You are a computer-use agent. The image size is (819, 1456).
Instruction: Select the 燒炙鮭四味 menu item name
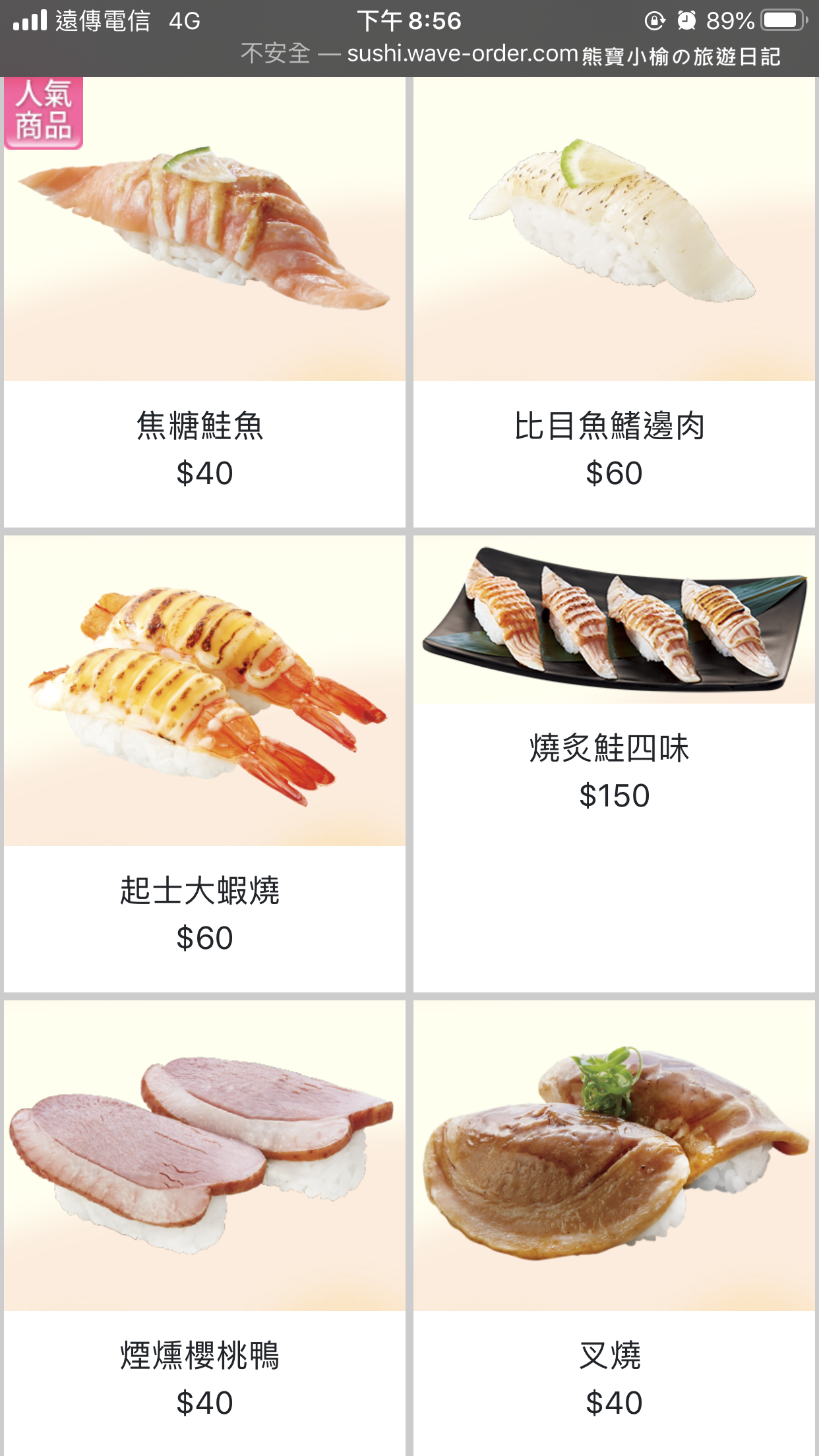click(x=610, y=748)
